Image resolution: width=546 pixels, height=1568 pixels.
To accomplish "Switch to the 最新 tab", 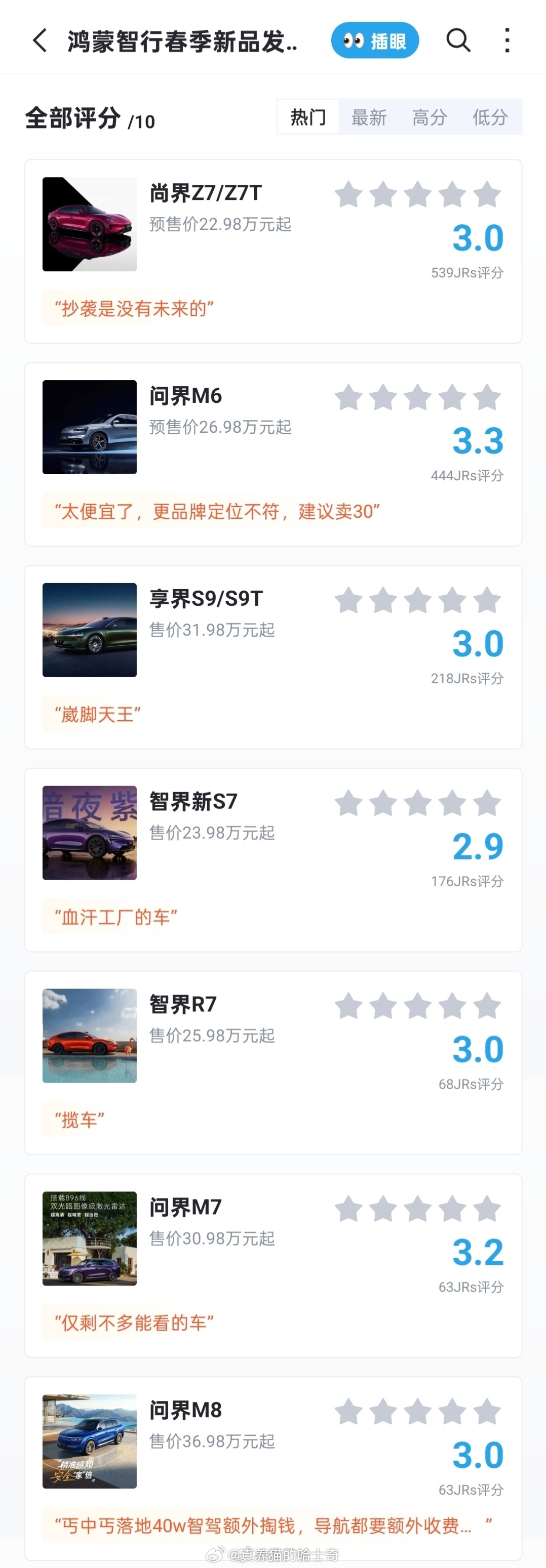I will click(369, 117).
